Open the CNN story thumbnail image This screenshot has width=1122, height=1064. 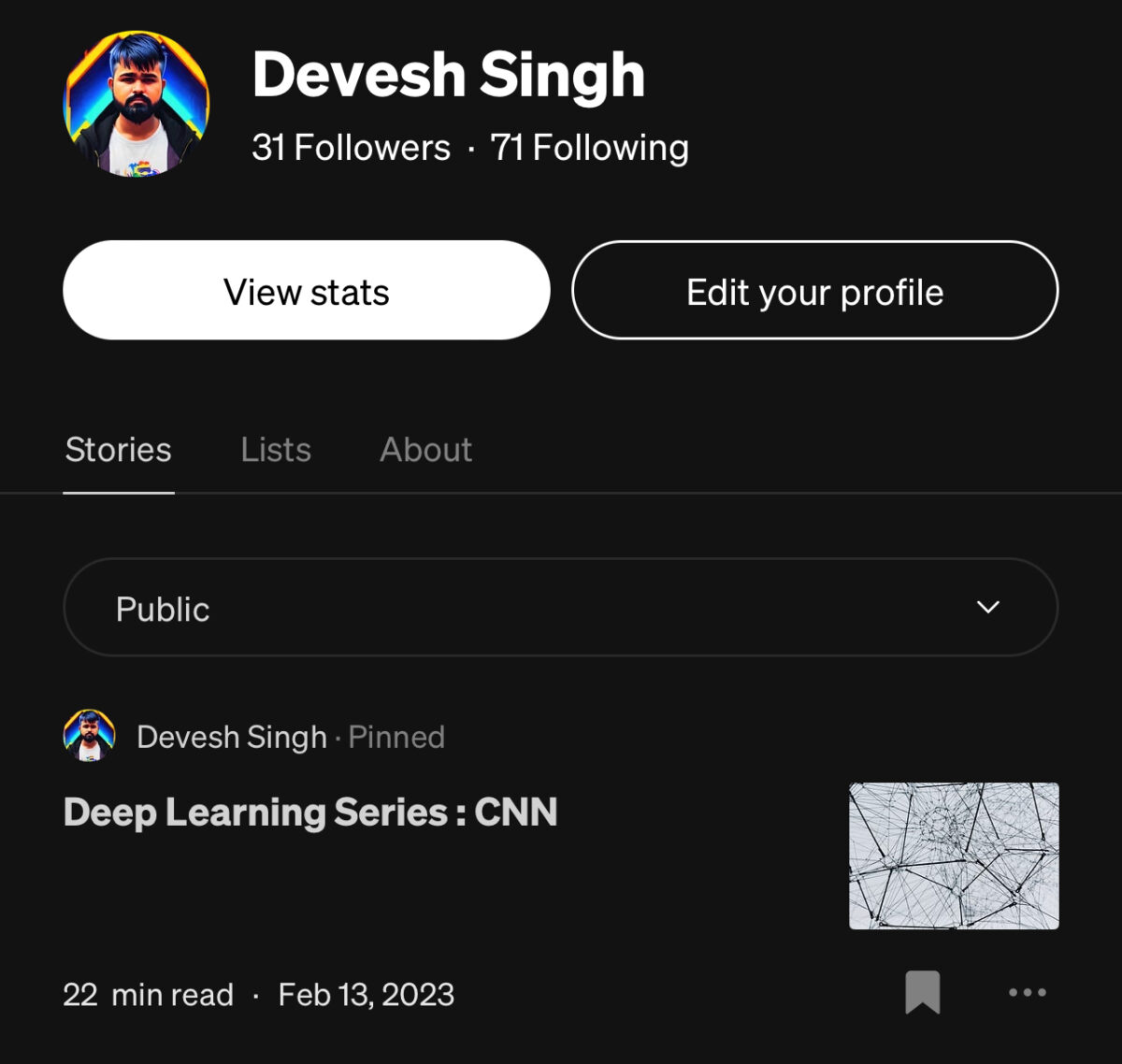[954, 856]
